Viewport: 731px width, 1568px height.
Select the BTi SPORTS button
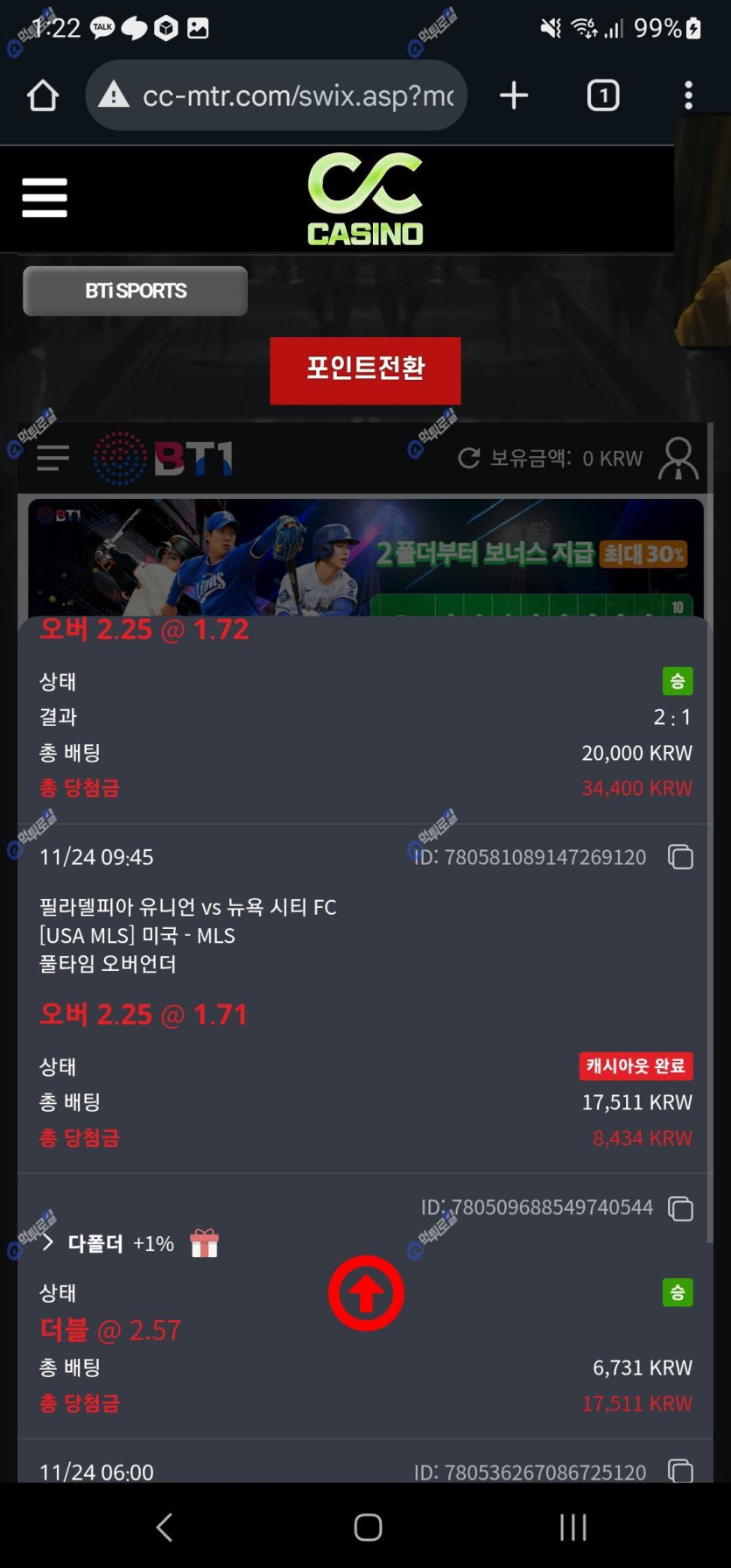(x=135, y=291)
